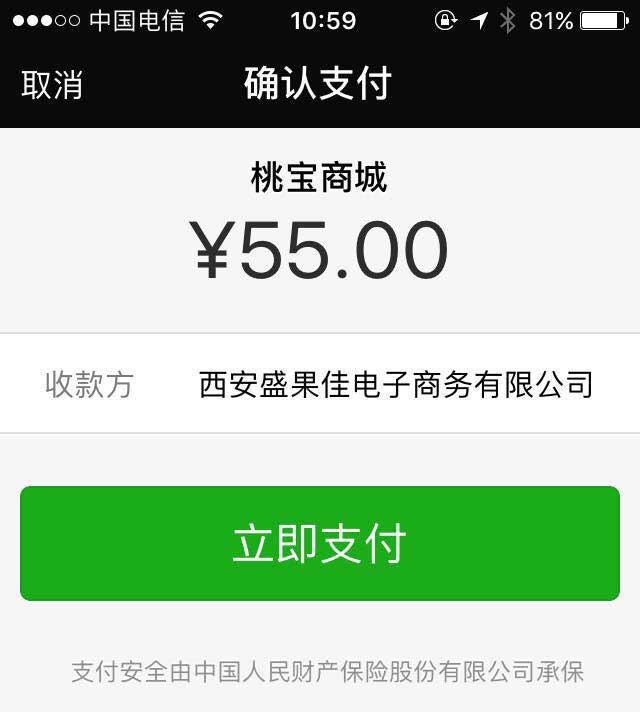Screen dimensions: 640x712
Task: Confirm payment with the 立即支付 button
Action: [320, 543]
